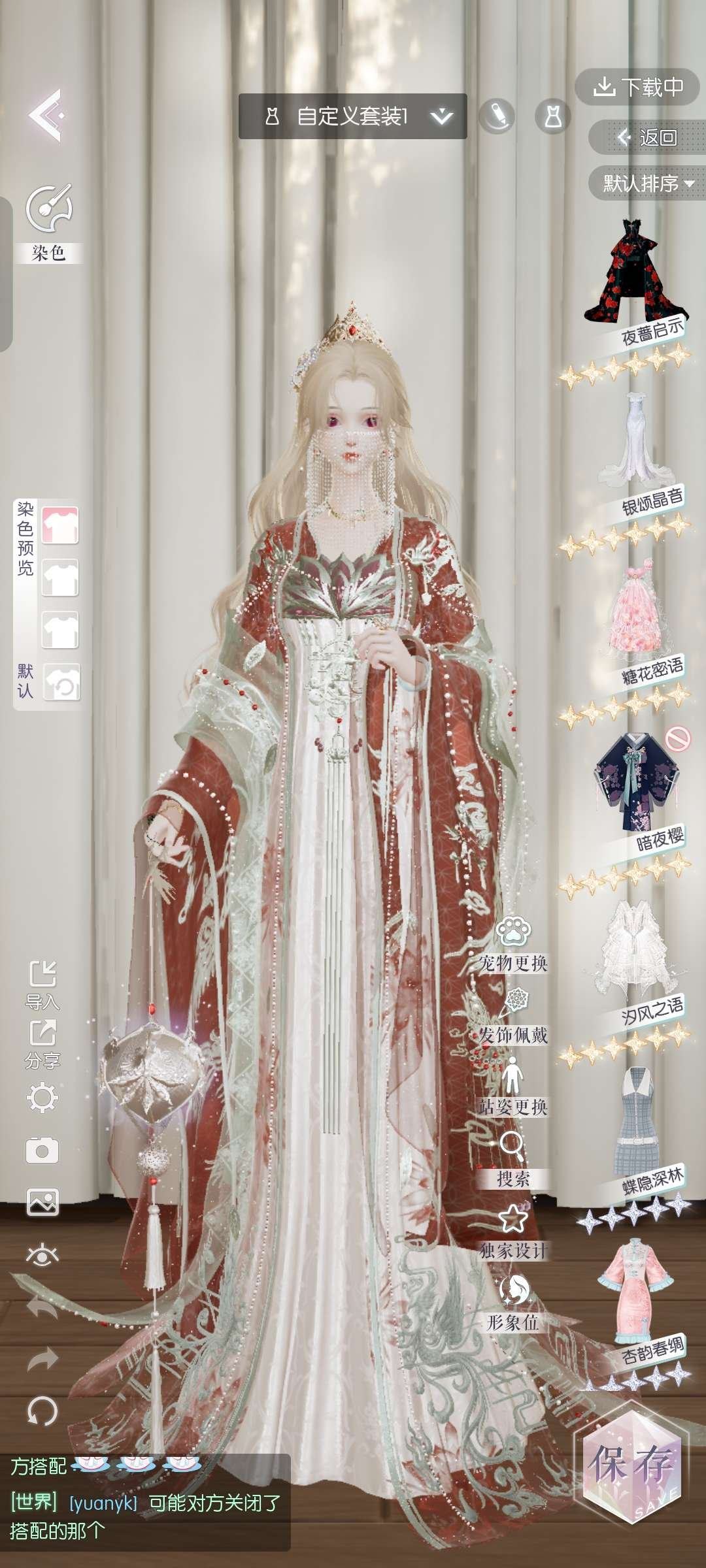Open the settings gear icon
Image resolution: width=706 pixels, height=1568 pixels.
(x=42, y=1098)
